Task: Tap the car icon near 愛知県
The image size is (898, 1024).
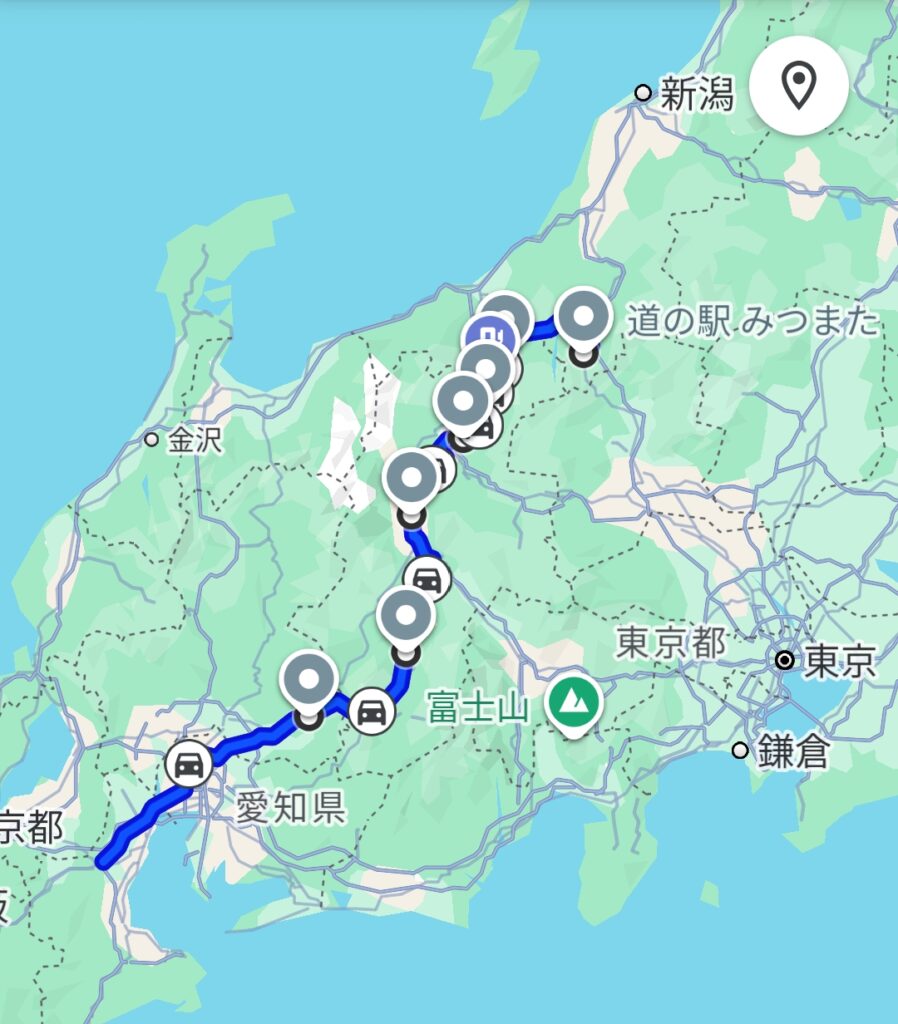Action: point(187,766)
